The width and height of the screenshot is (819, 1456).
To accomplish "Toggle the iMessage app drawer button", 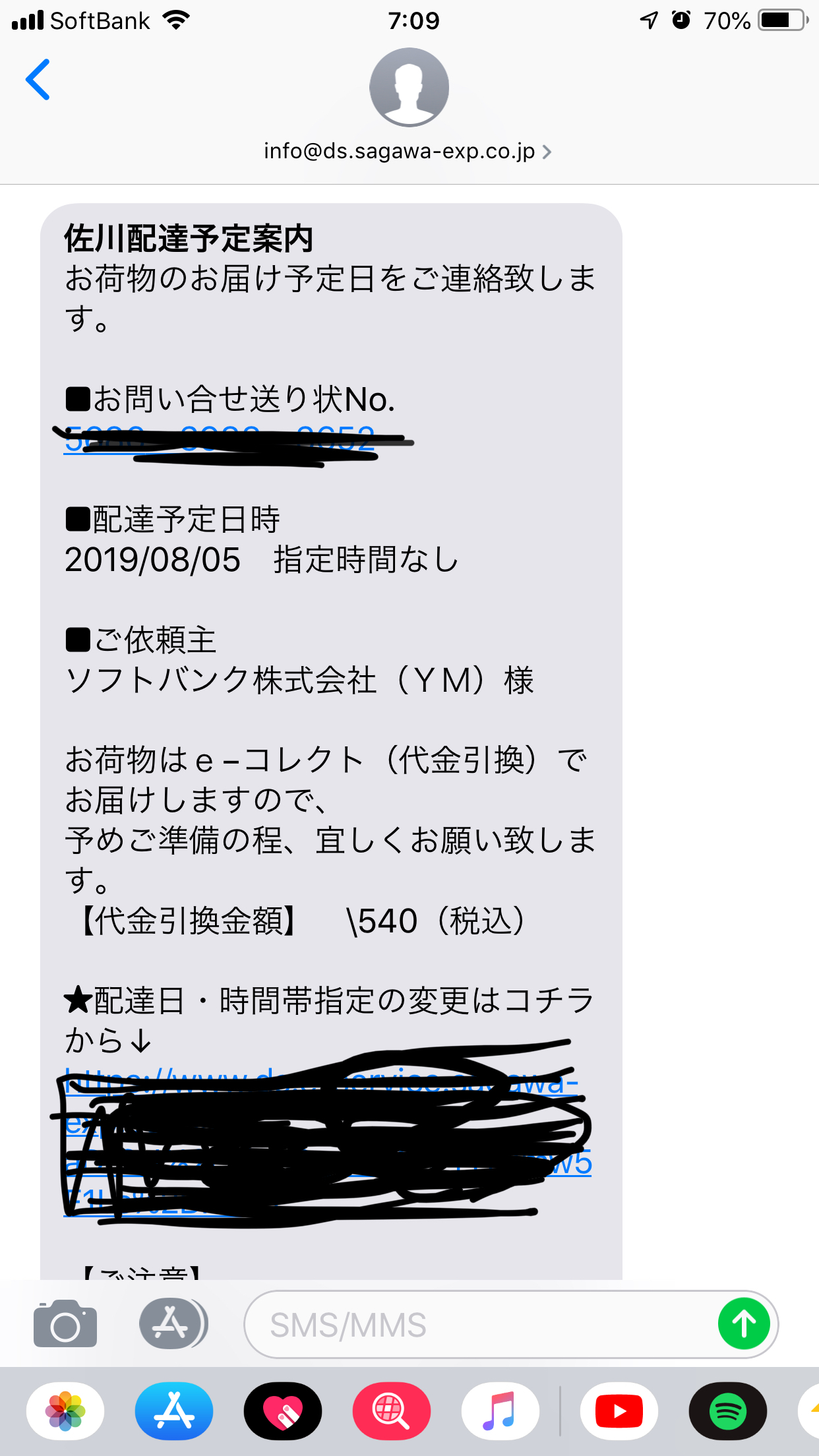I will point(173,1324).
